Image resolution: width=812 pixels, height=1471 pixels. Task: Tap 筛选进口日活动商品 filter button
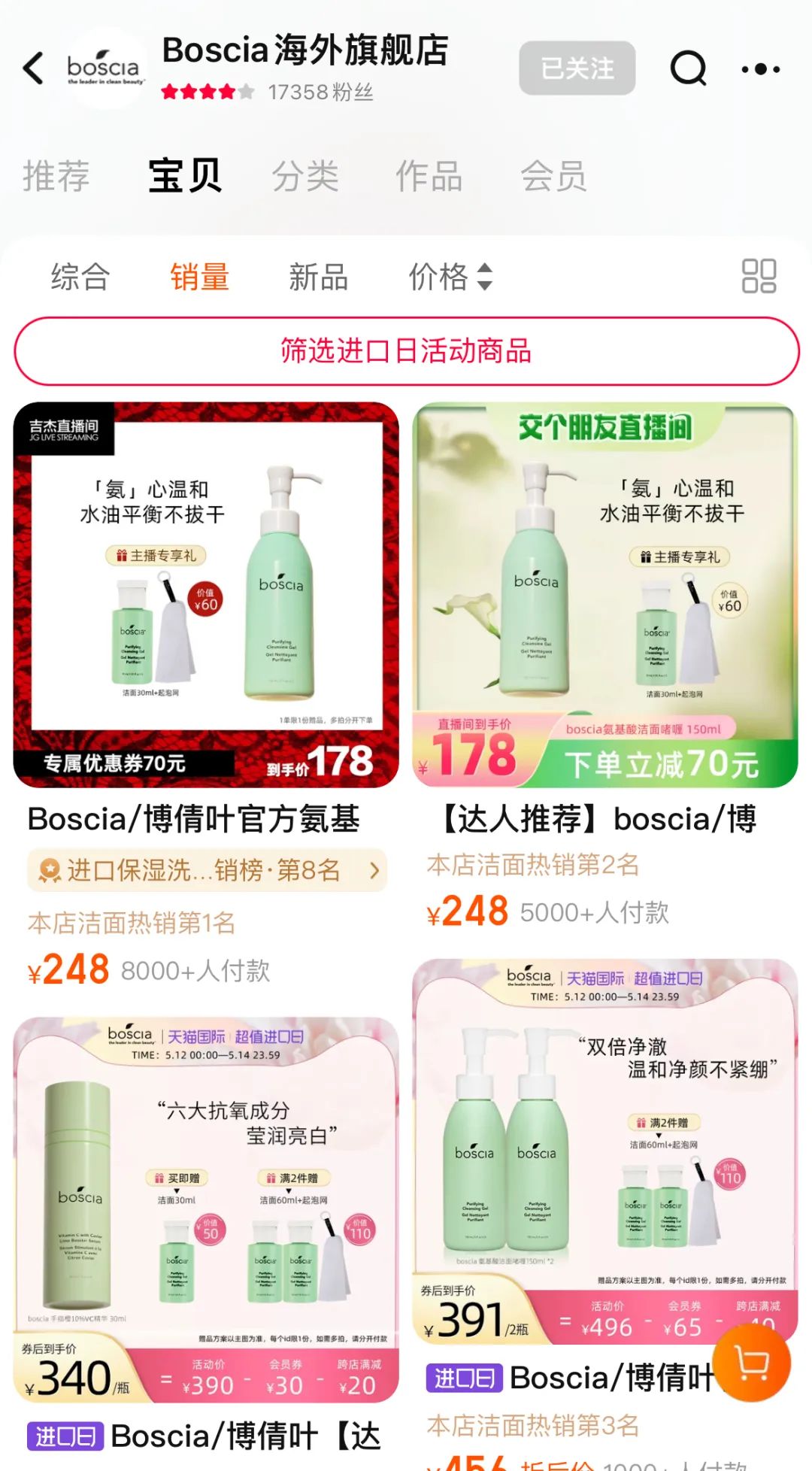[406, 351]
